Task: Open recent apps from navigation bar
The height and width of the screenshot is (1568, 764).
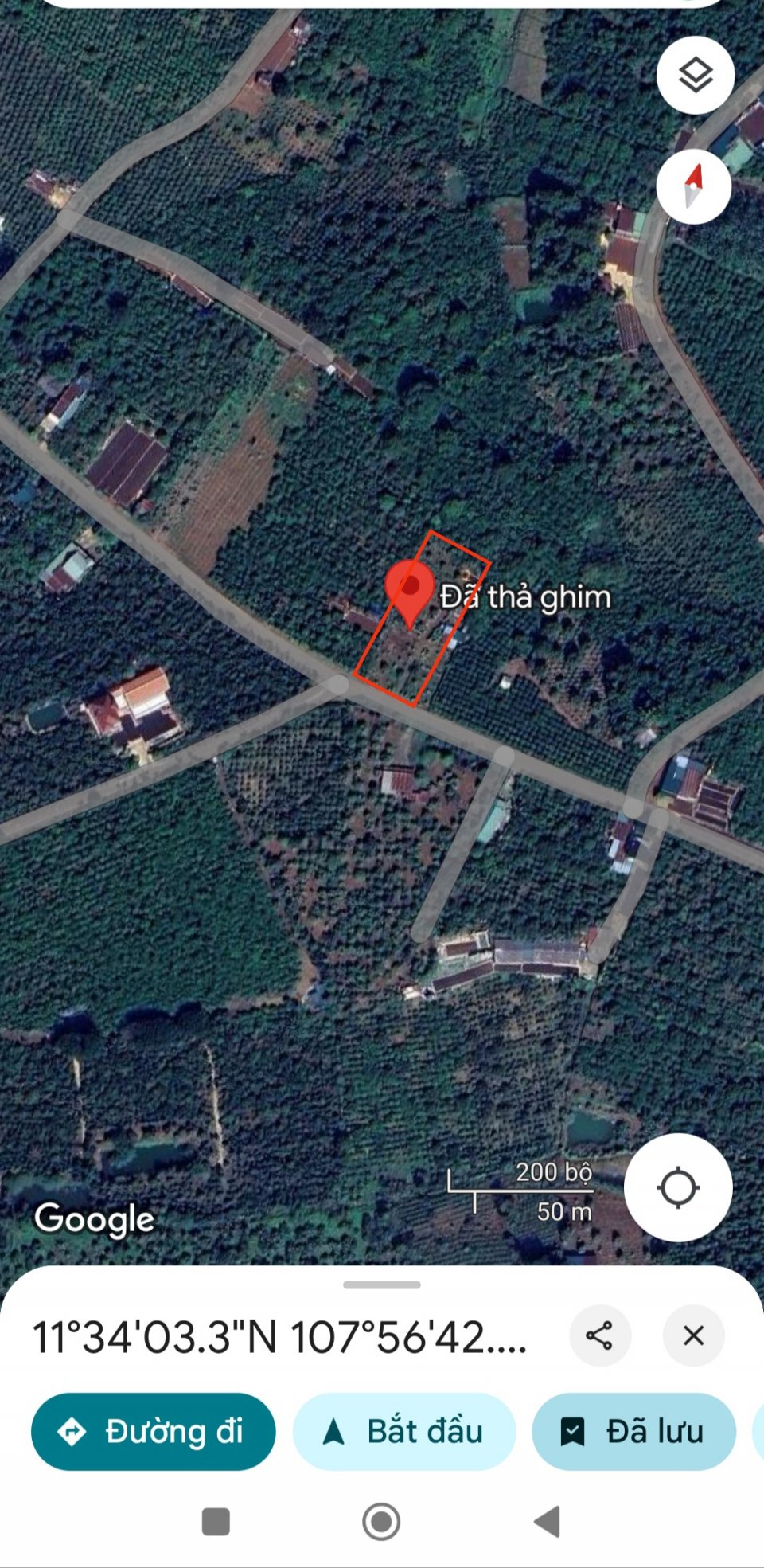Action: [x=216, y=1522]
